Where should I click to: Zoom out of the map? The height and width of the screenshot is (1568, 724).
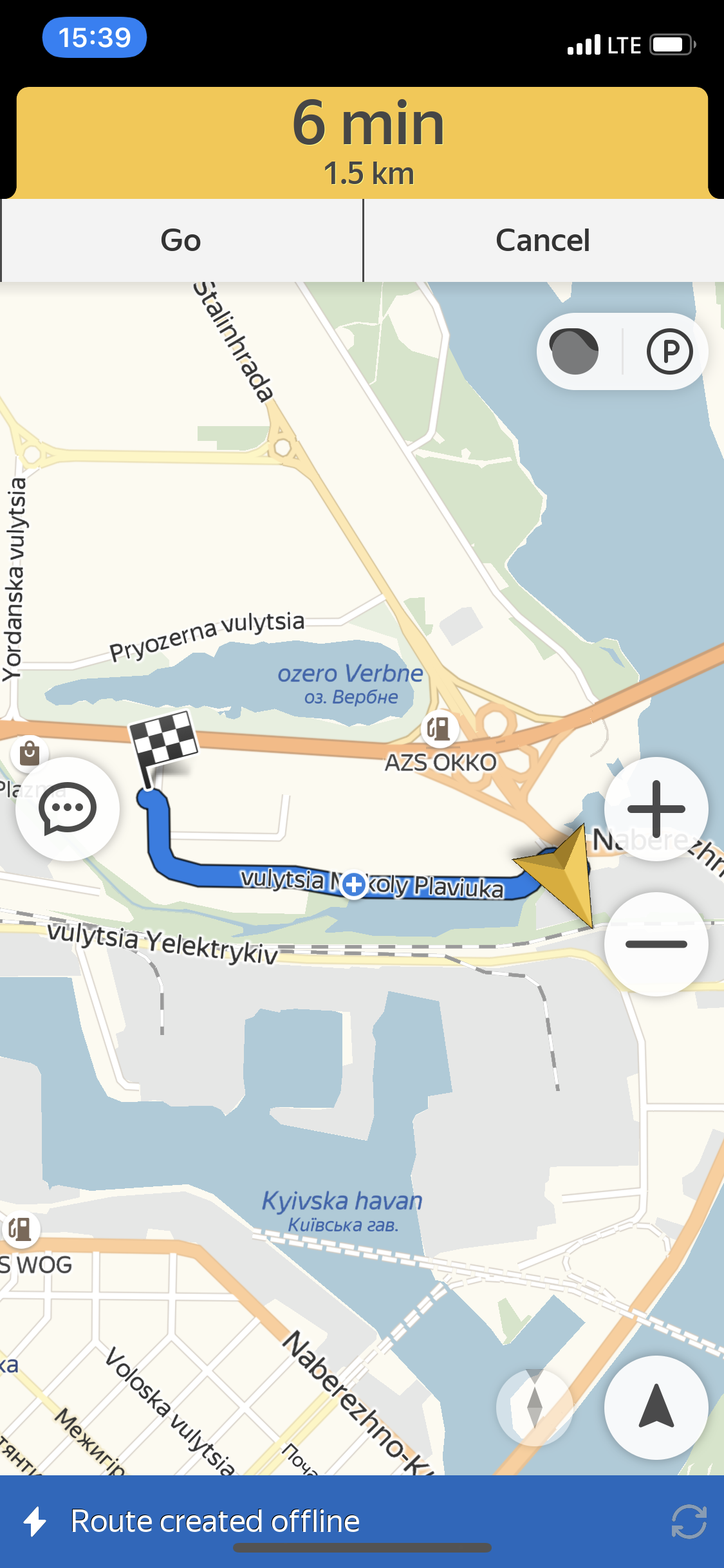(x=656, y=944)
